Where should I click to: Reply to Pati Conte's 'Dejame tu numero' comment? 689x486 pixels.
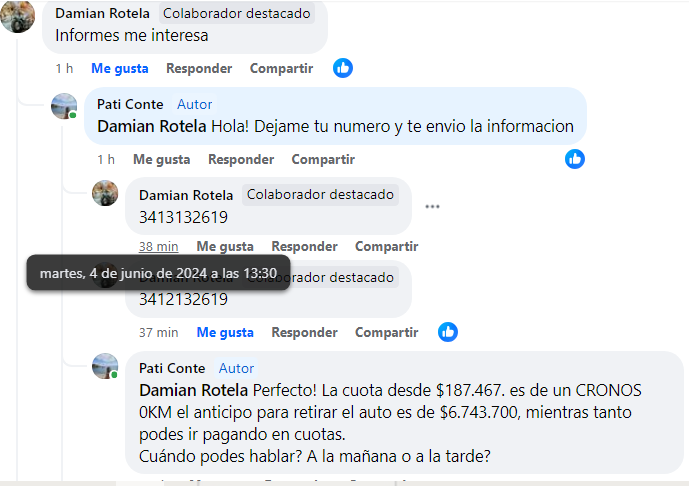click(240, 159)
